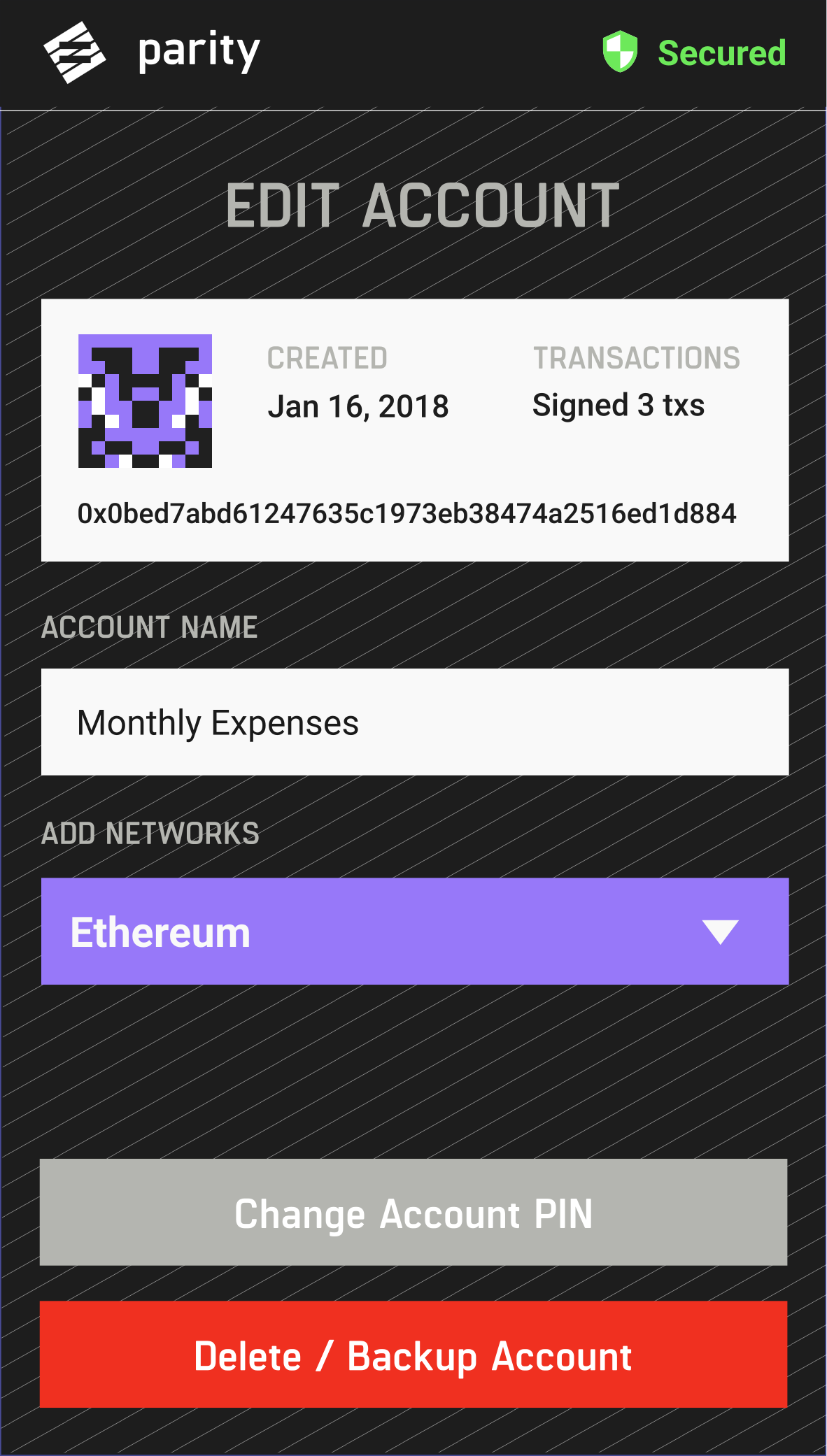Select the ACCOUNT NAME label
The width and height of the screenshot is (827, 1456).
[150, 627]
